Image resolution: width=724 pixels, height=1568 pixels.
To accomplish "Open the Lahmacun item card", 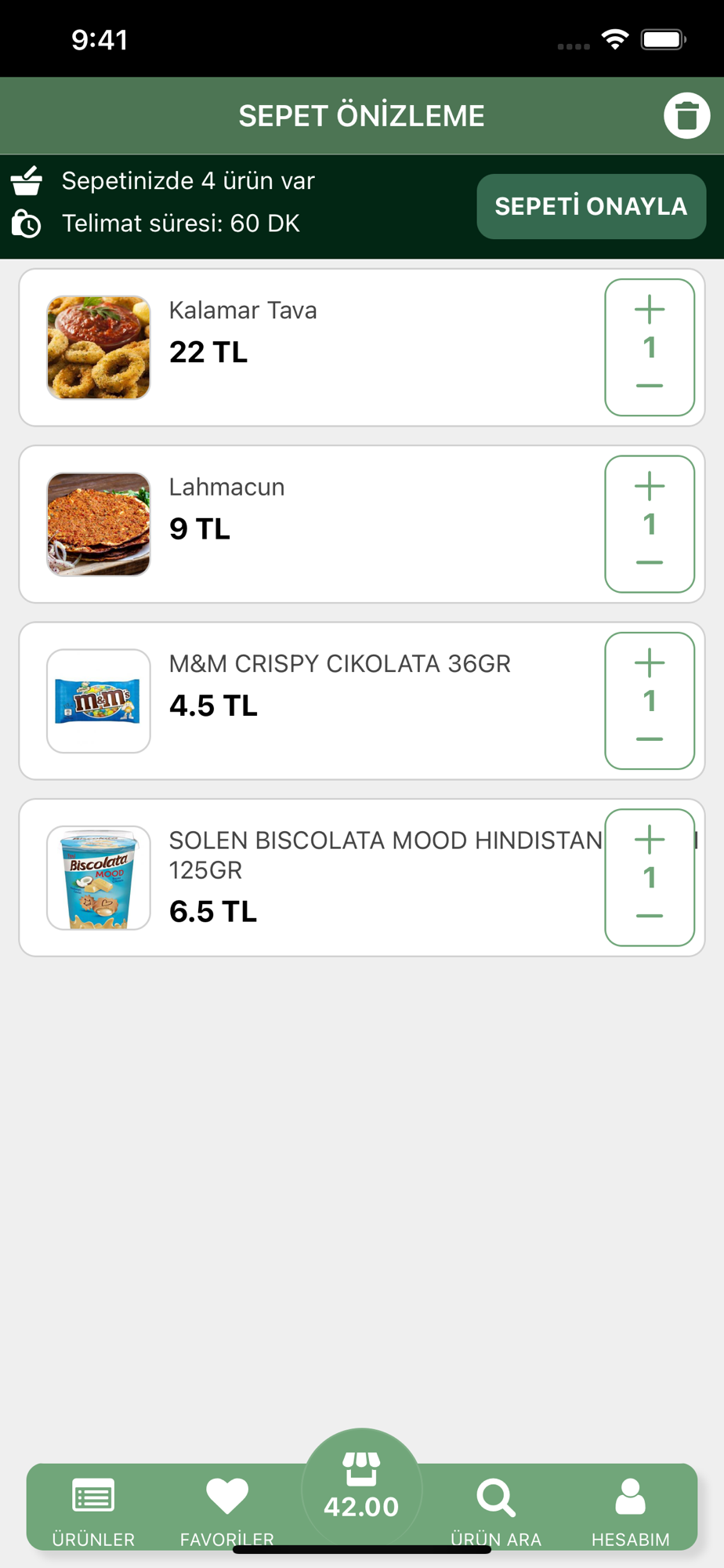I will pos(313,524).
